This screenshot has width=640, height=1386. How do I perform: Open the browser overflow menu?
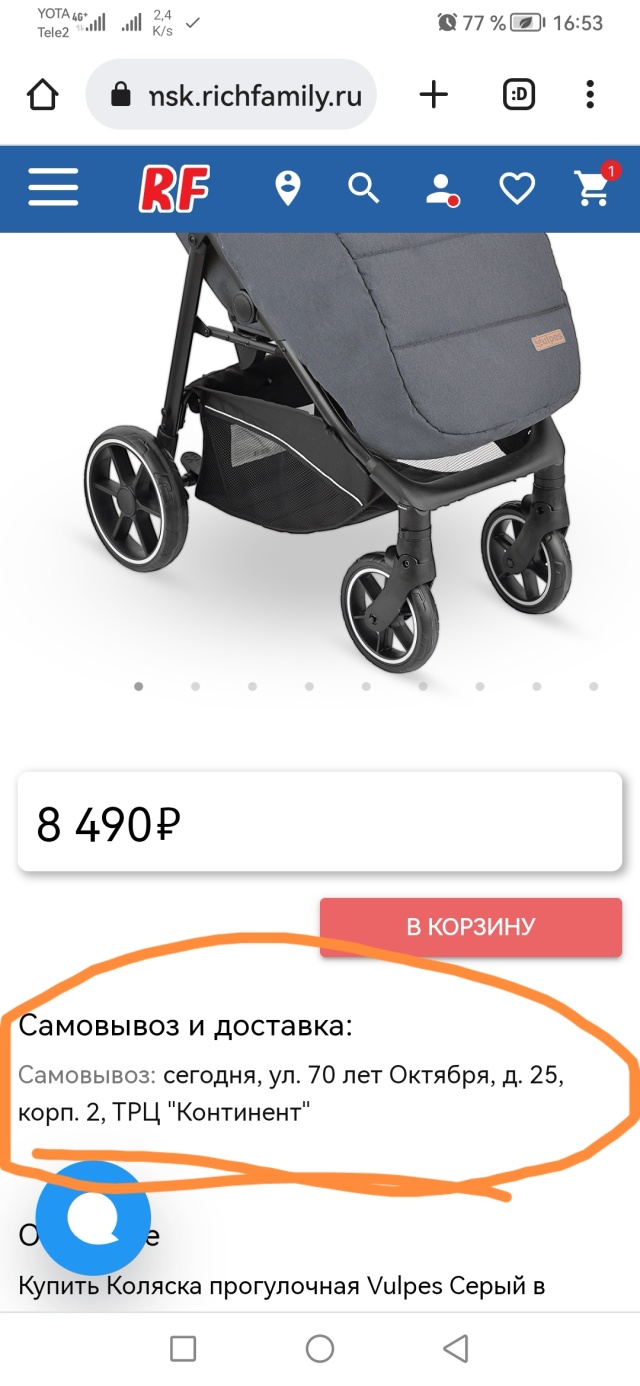point(591,95)
